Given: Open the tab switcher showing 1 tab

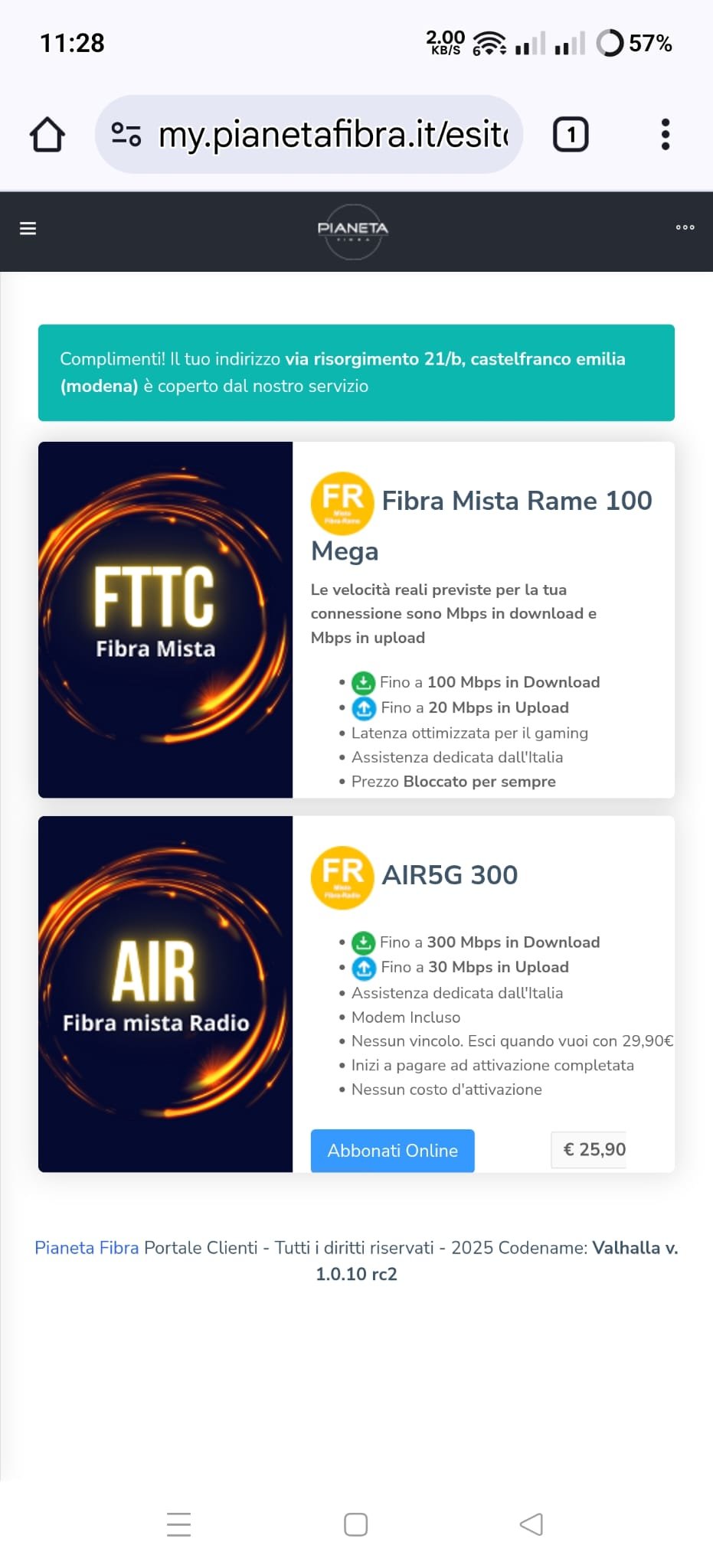Looking at the screenshot, I should 571,135.
